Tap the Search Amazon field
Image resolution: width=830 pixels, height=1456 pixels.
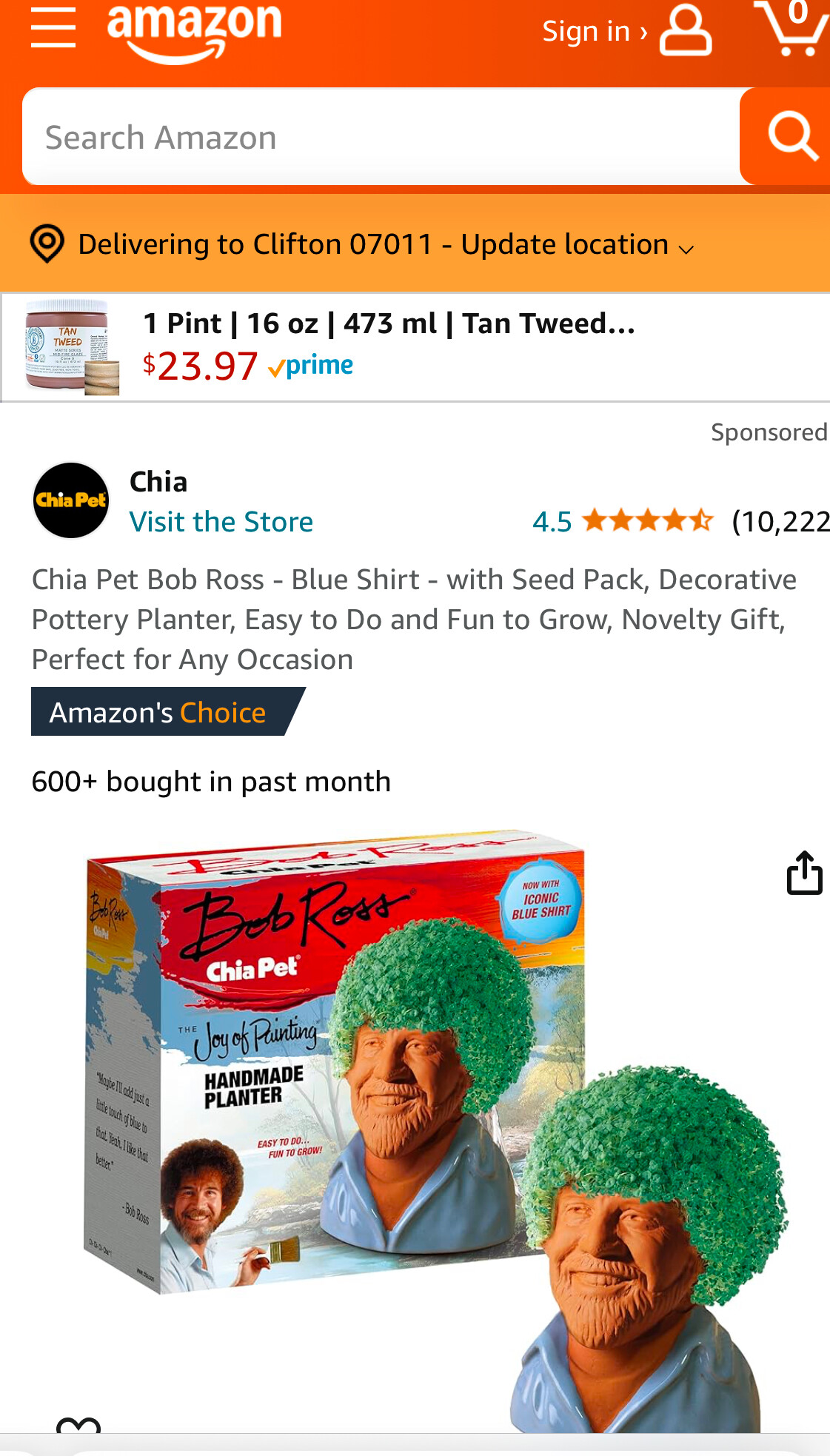[x=381, y=137]
